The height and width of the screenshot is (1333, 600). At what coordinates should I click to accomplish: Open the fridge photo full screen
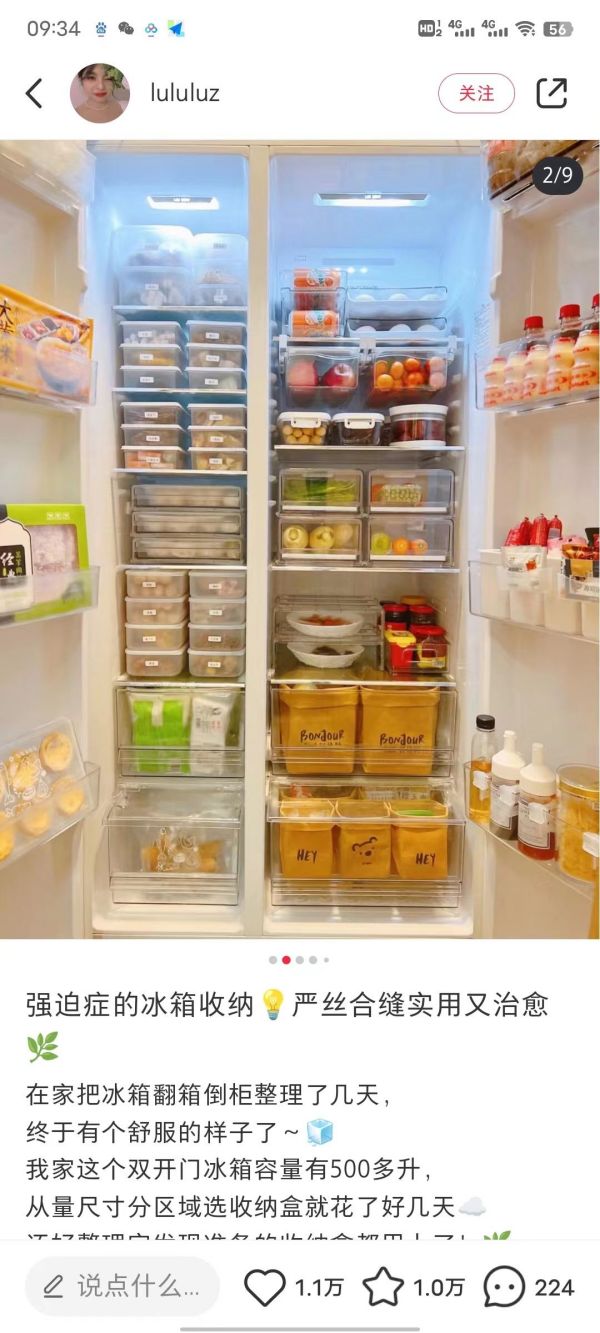[300, 540]
